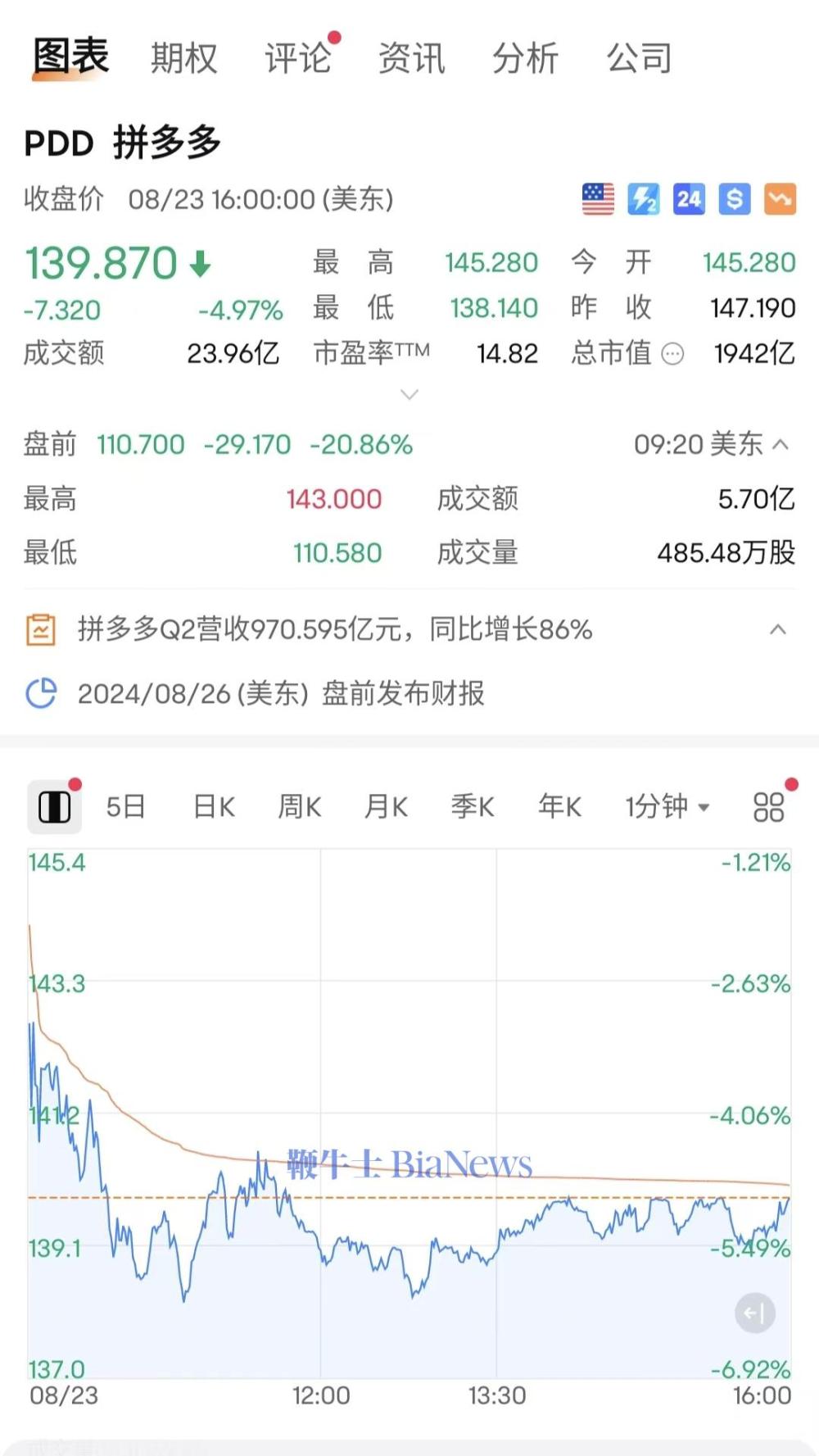819x1456 pixels.
Task: Switch chart to 日K
Action: (x=214, y=807)
